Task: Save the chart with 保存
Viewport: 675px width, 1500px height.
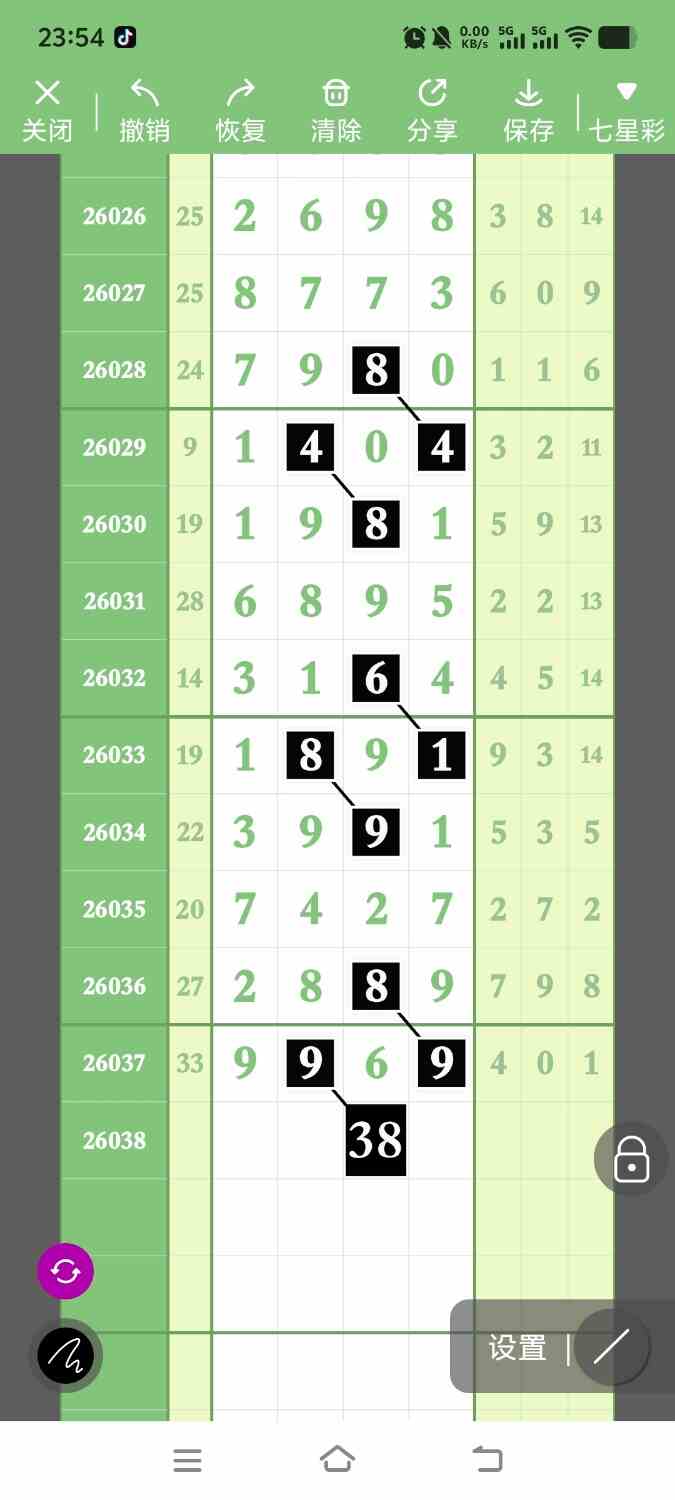Action: click(x=528, y=111)
